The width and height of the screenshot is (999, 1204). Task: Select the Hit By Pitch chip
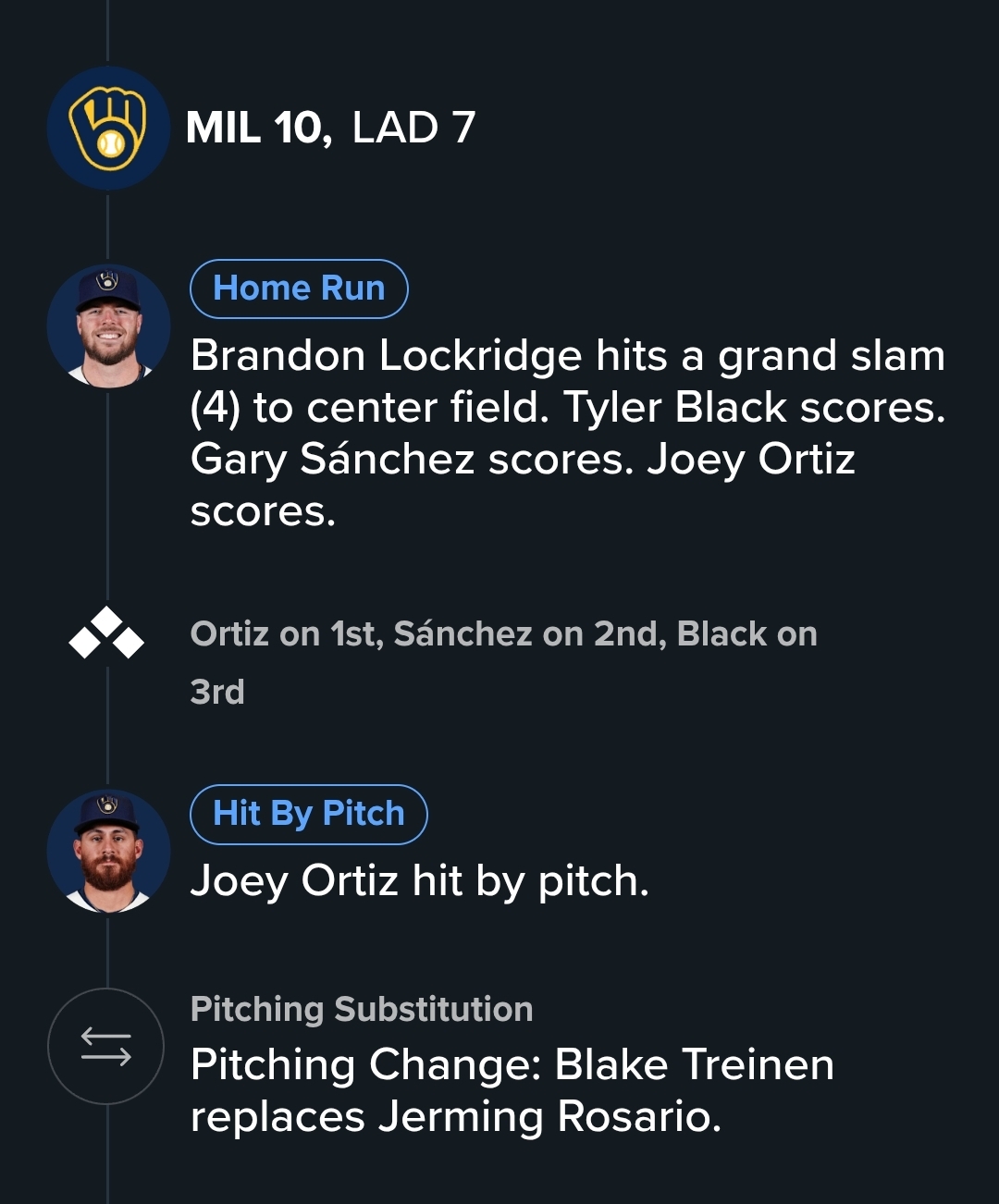[308, 814]
